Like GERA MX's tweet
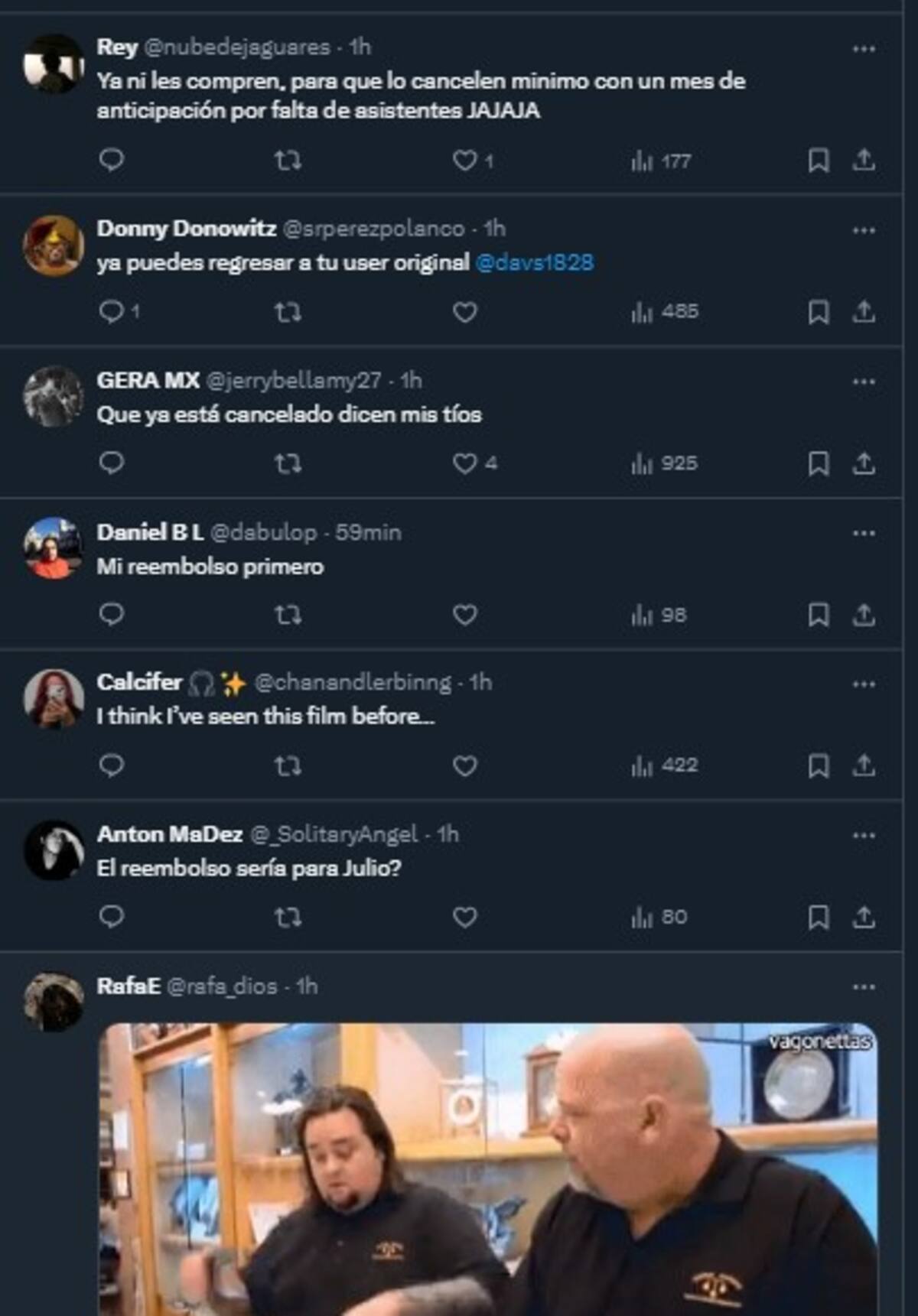Screen dimensions: 918x1316 [x=464, y=463]
